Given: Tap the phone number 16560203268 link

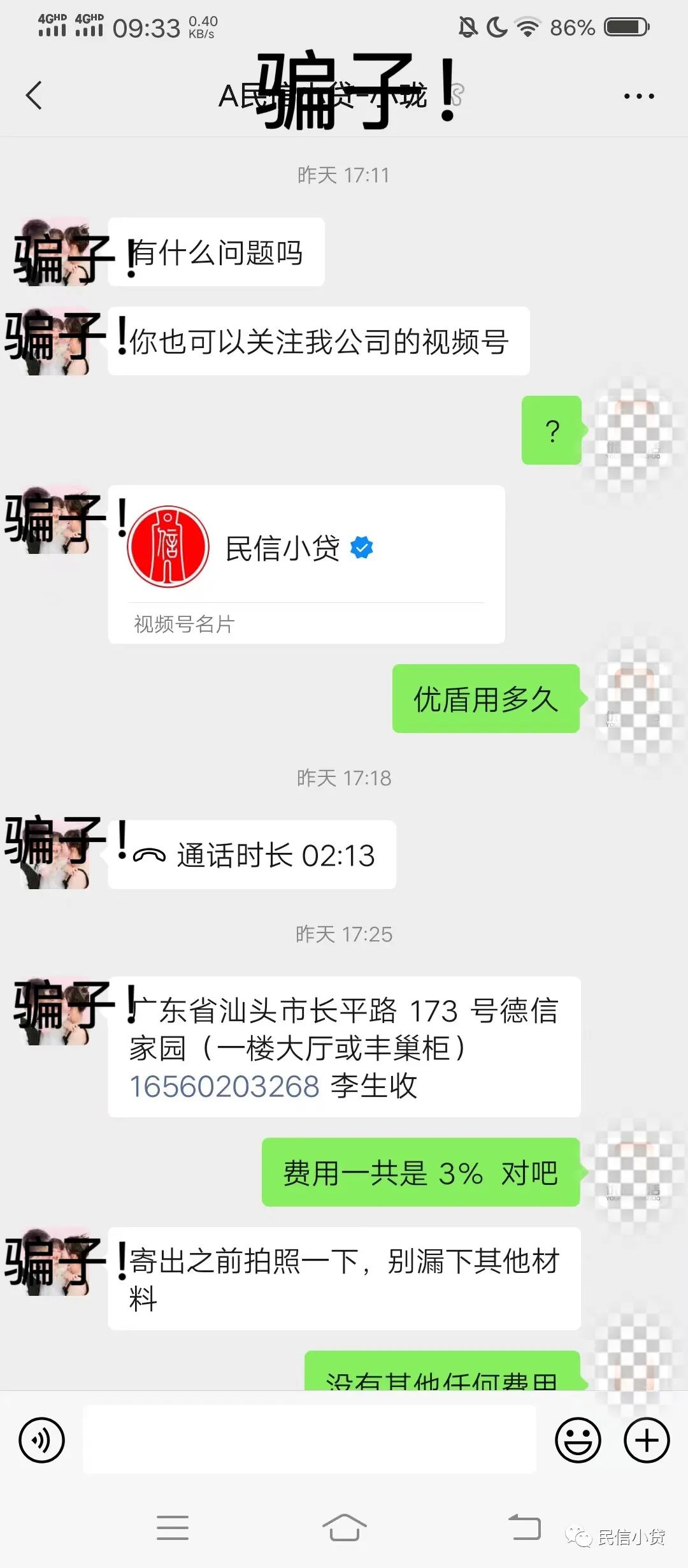Looking at the screenshot, I should click(224, 1087).
